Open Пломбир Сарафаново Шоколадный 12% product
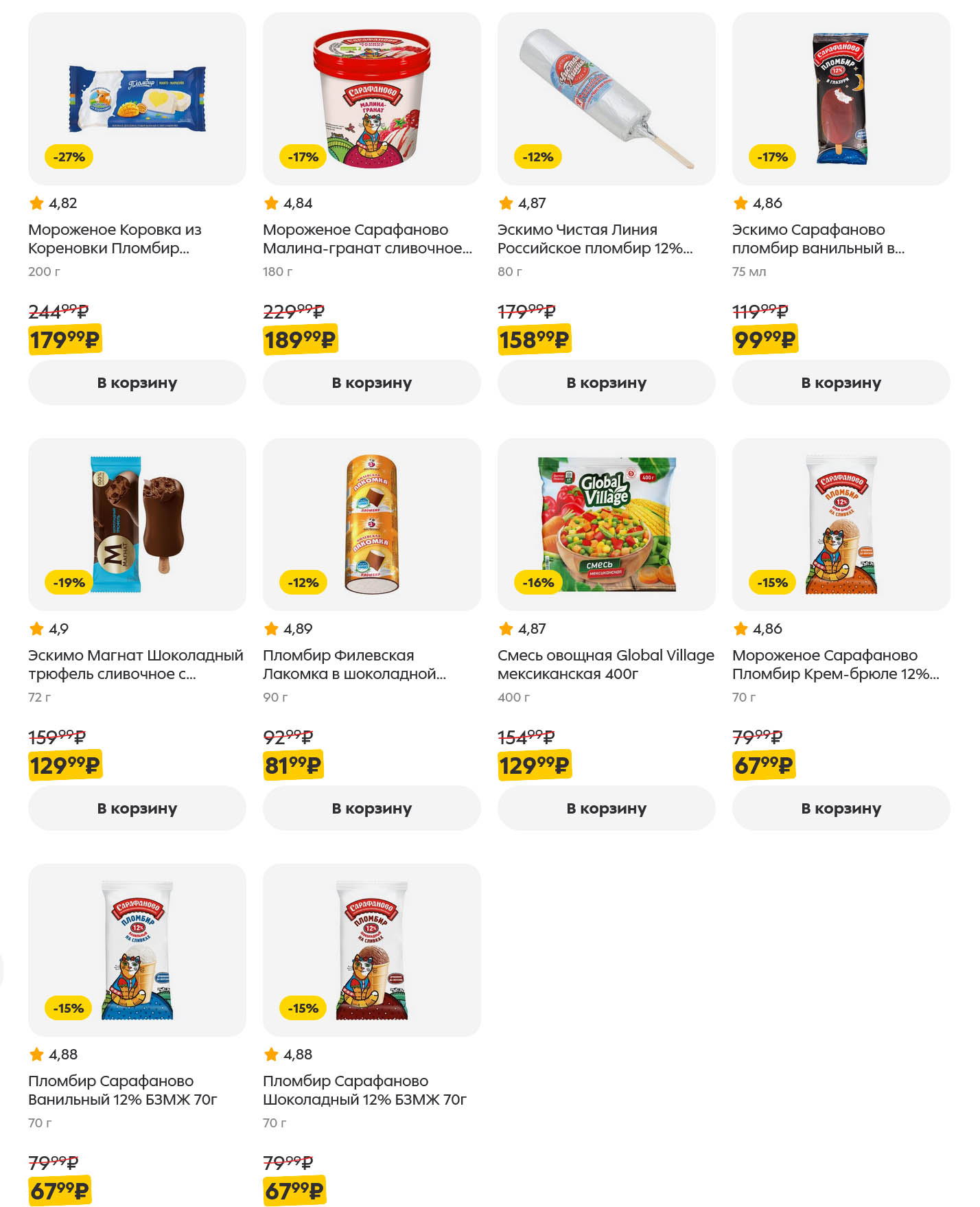980x1207 pixels. [x=371, y=951]
